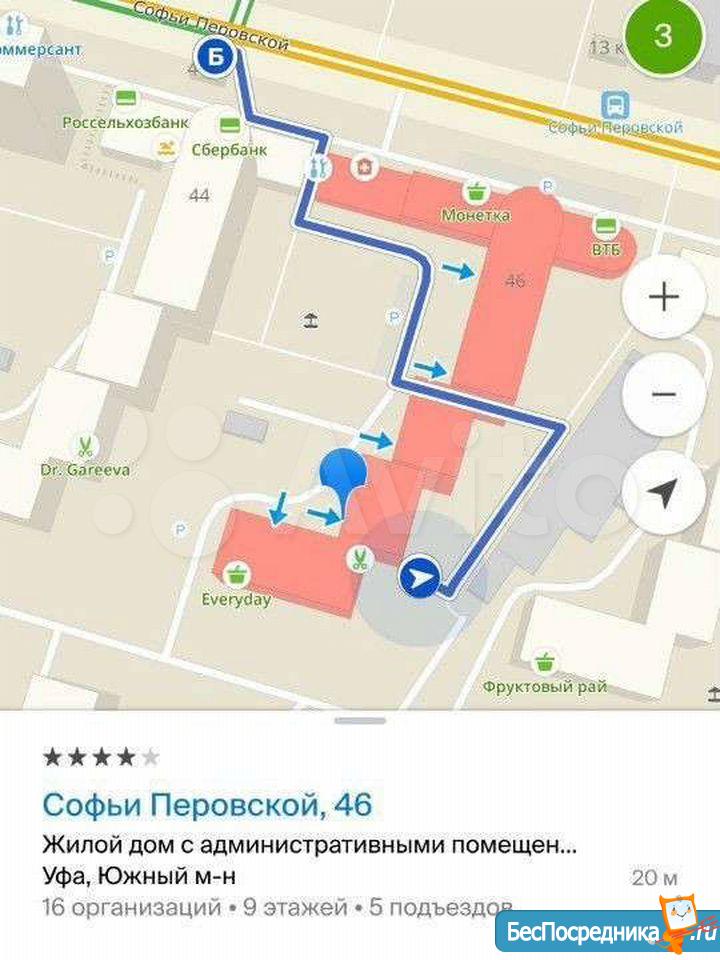Select the ВТБ bank marker

[x=605, y=224]
